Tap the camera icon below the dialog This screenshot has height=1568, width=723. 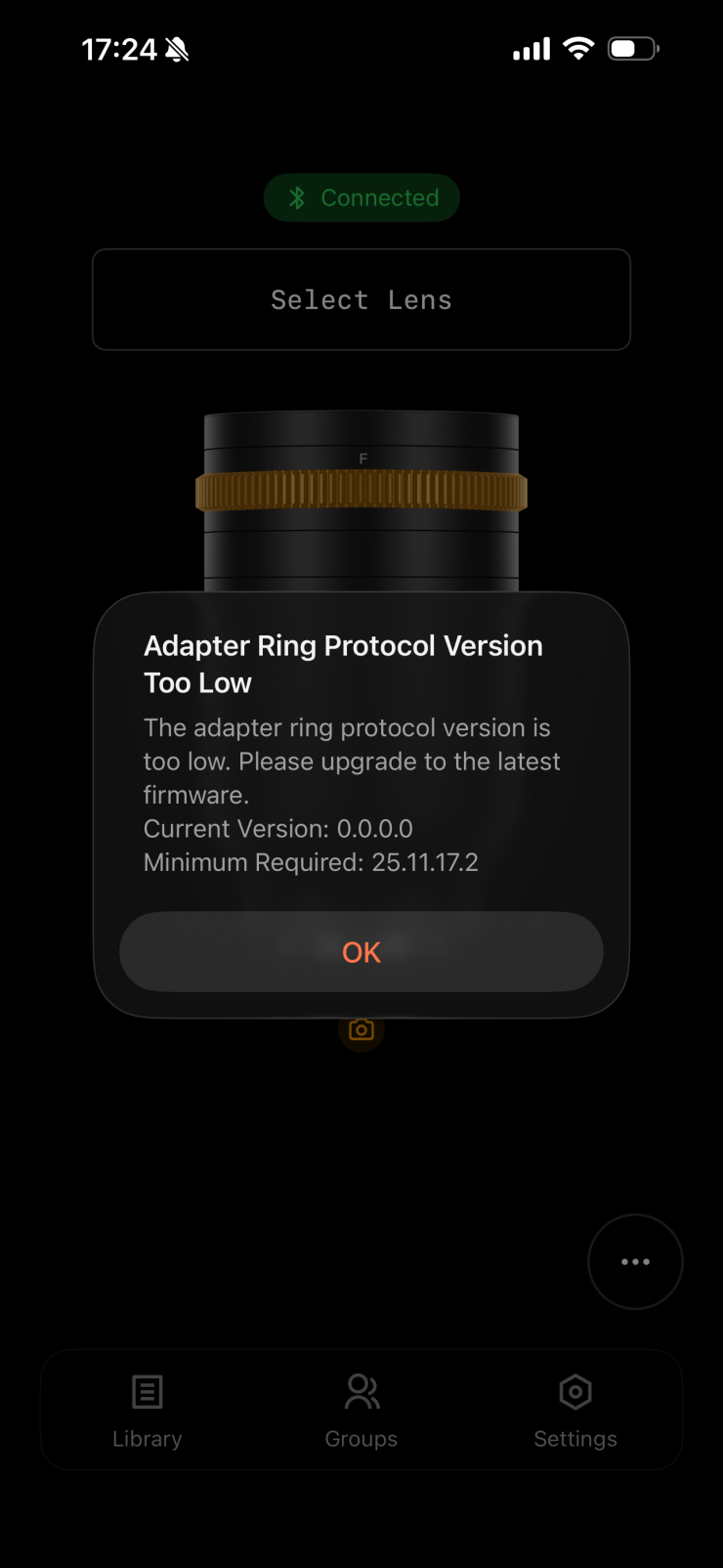coord(361,1030)
